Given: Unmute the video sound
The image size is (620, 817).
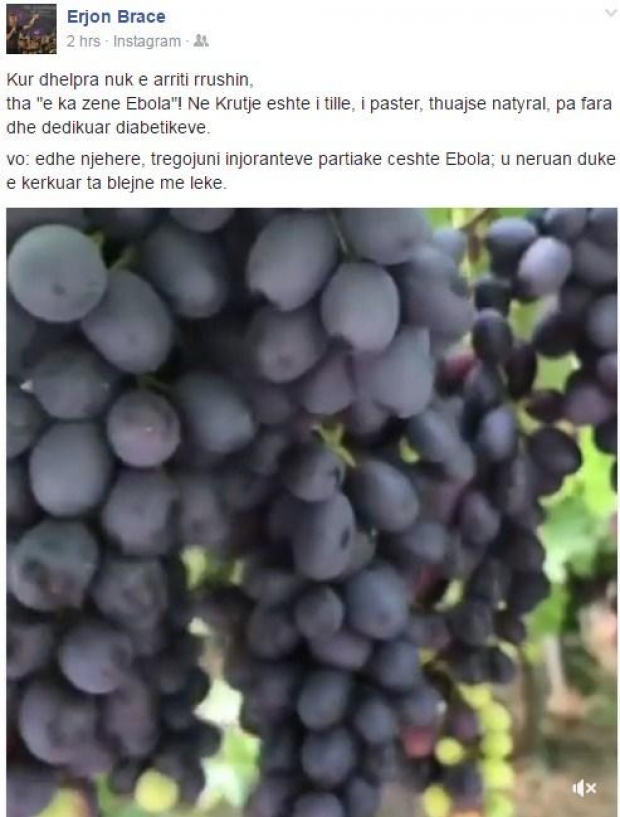Looking at the screenshot, I should (x=584, y=788).
